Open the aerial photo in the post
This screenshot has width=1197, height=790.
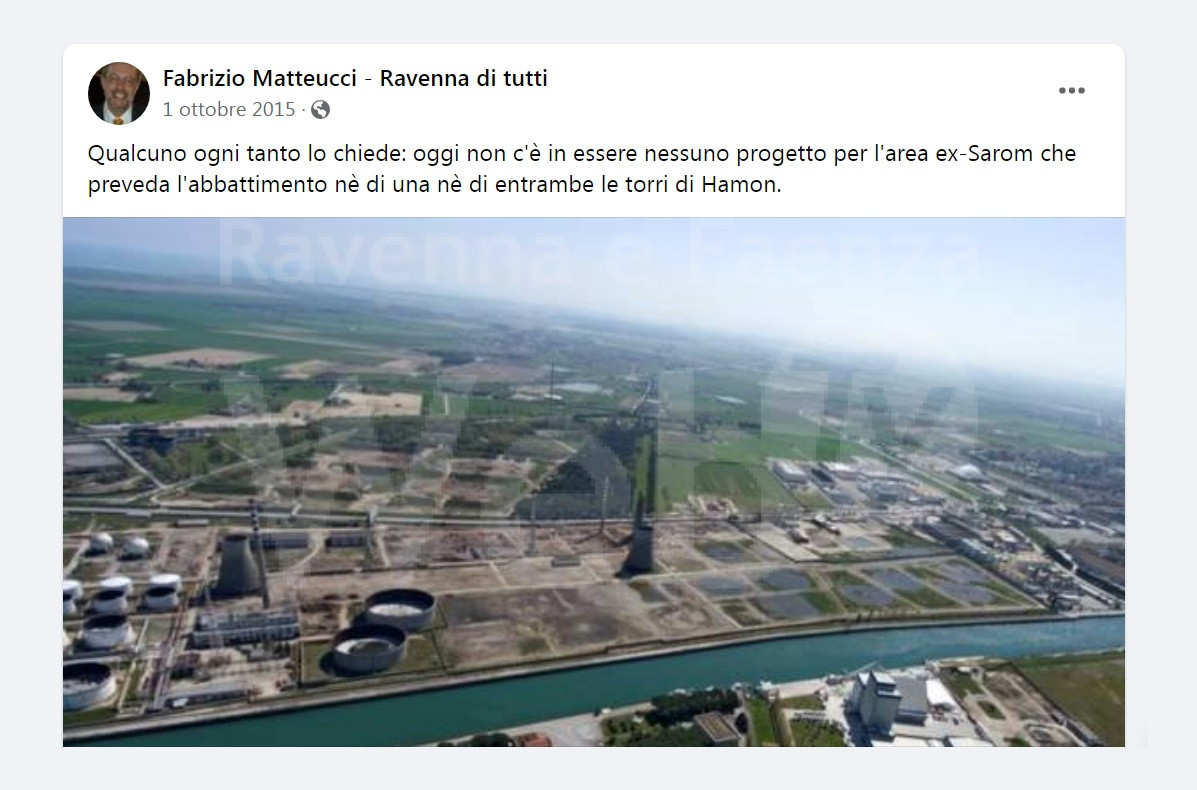(594, 482)
